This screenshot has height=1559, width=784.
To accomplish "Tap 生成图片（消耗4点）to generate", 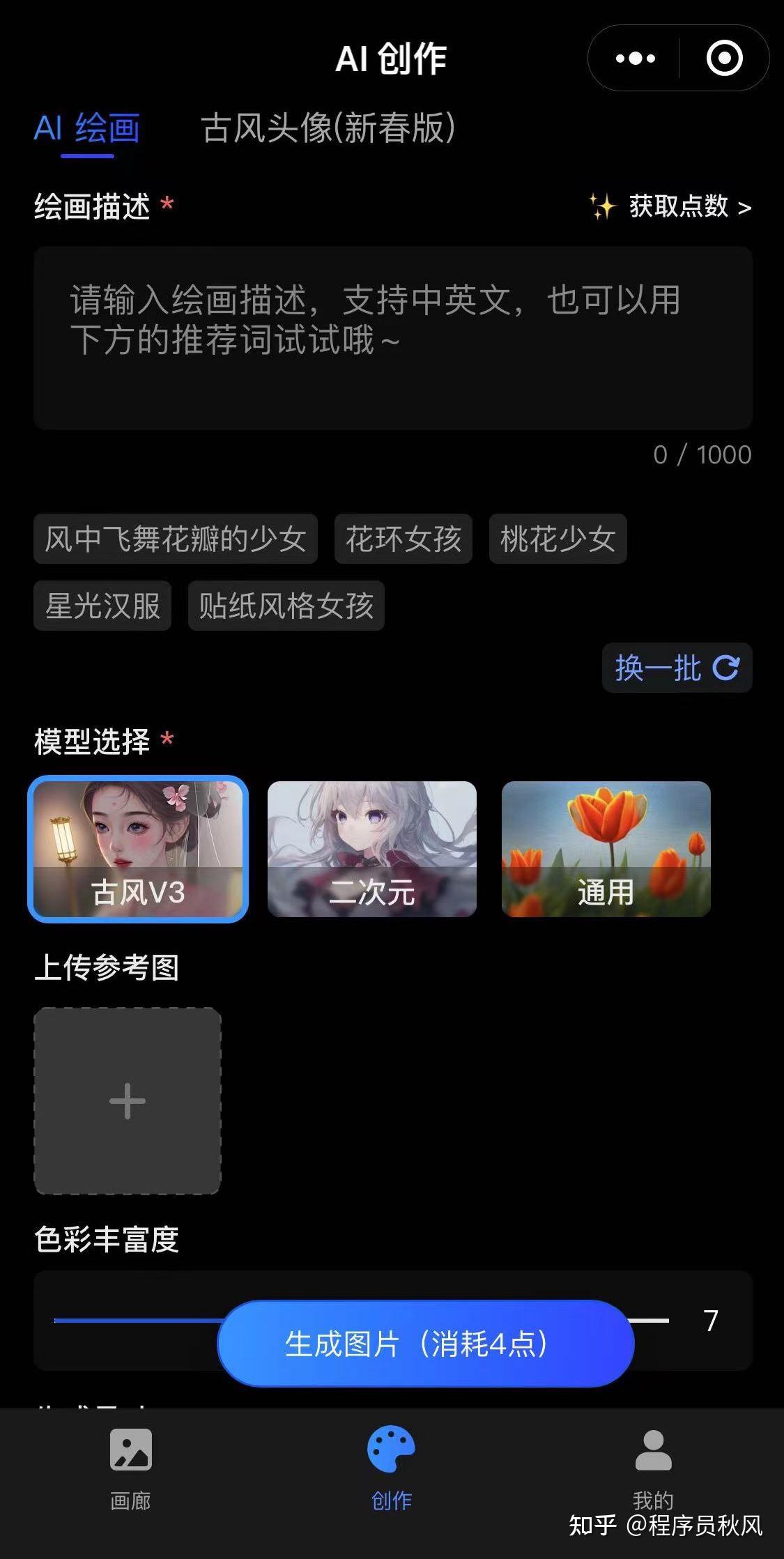I will coord(425,1344).
